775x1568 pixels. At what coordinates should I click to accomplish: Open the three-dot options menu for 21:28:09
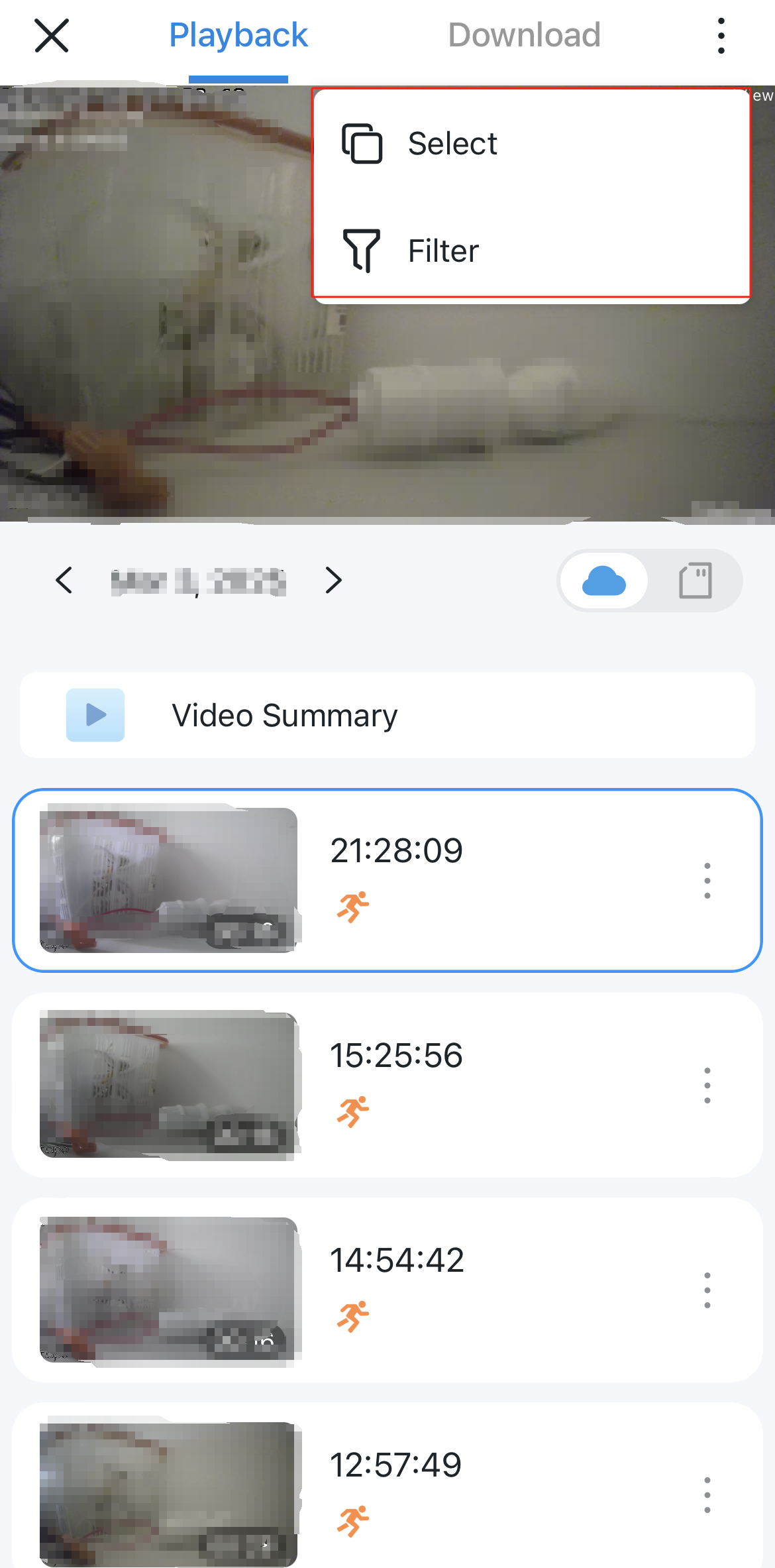[x=707, y=881]
